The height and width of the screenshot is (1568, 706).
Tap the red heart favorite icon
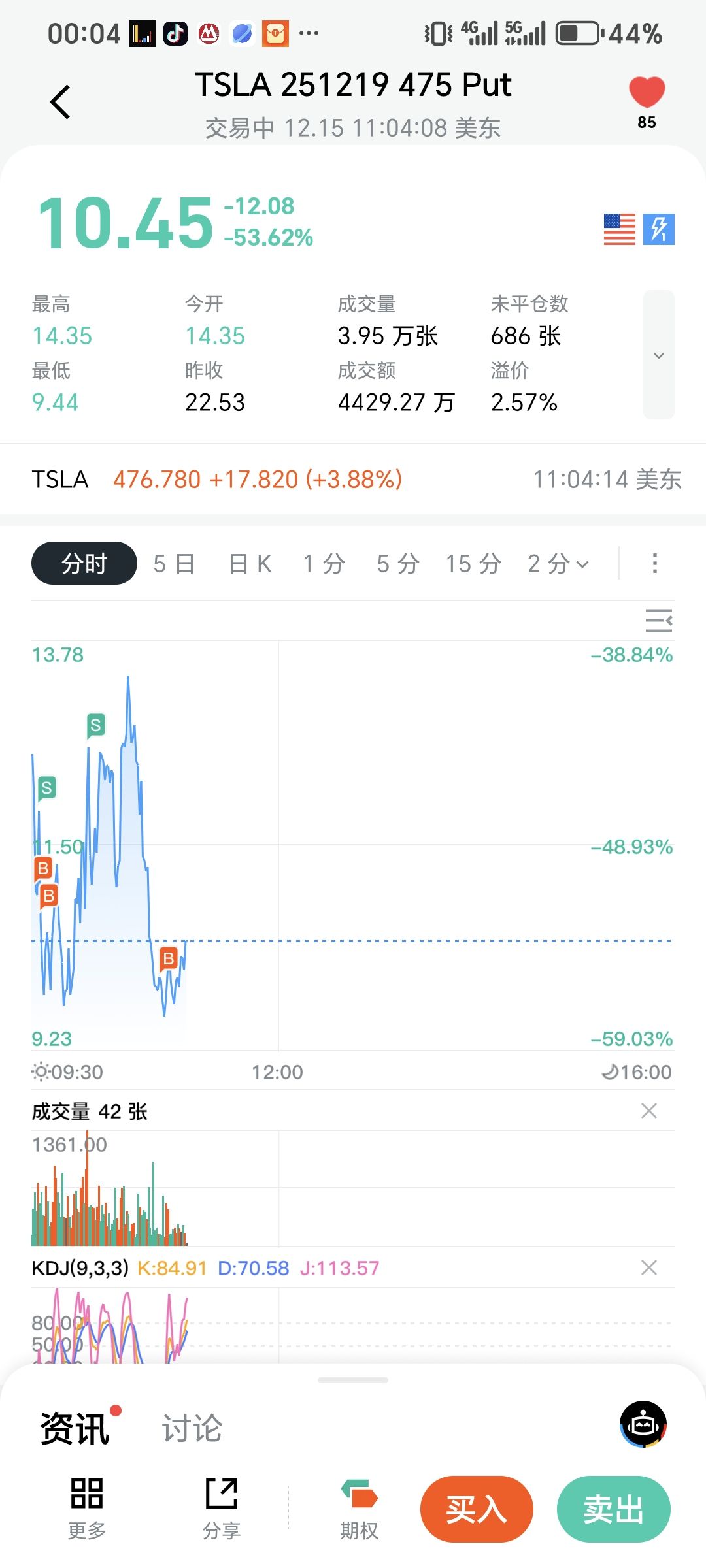(x=647, y=93)
